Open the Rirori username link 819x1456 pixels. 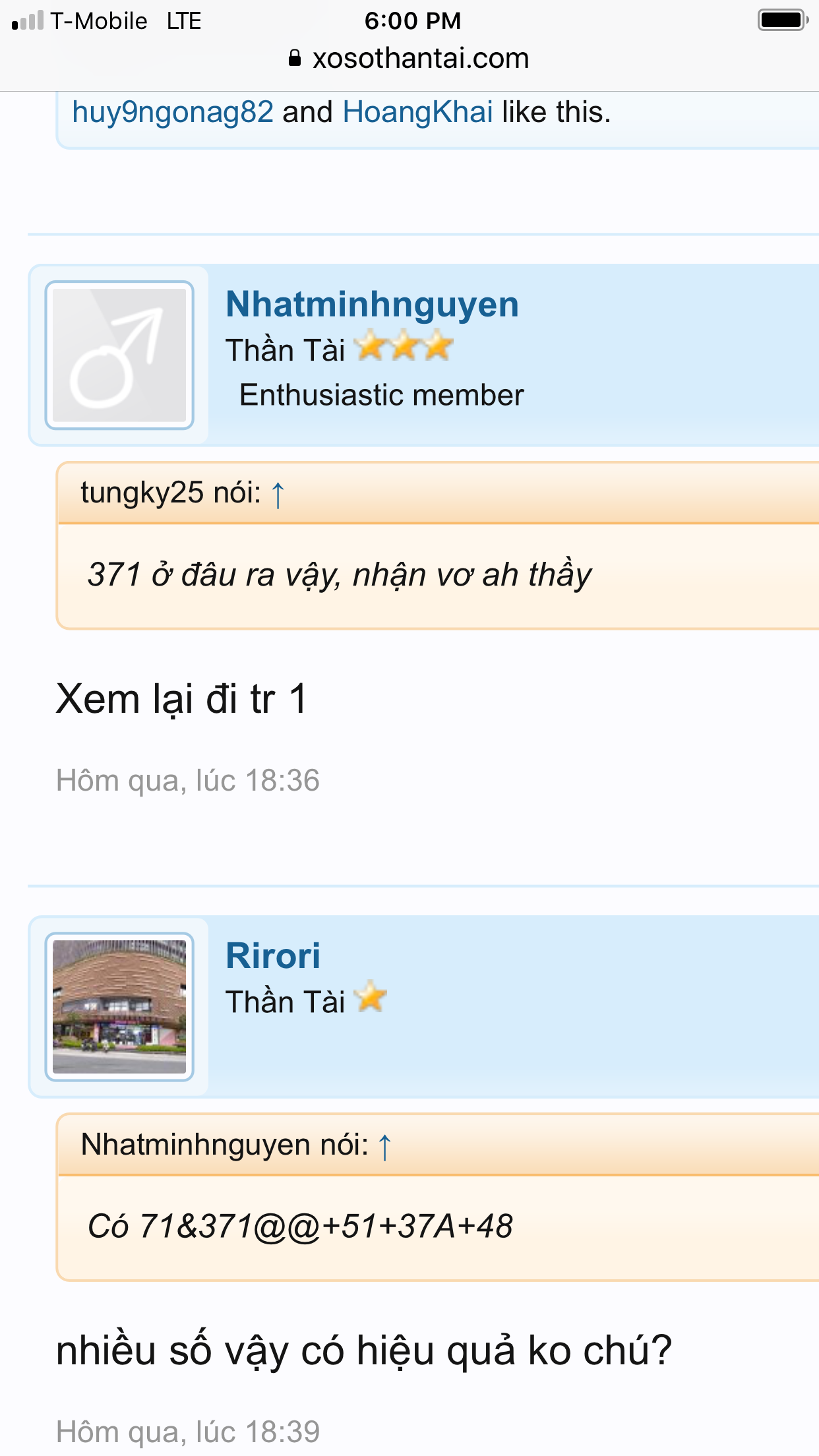(x=273, y=956)
